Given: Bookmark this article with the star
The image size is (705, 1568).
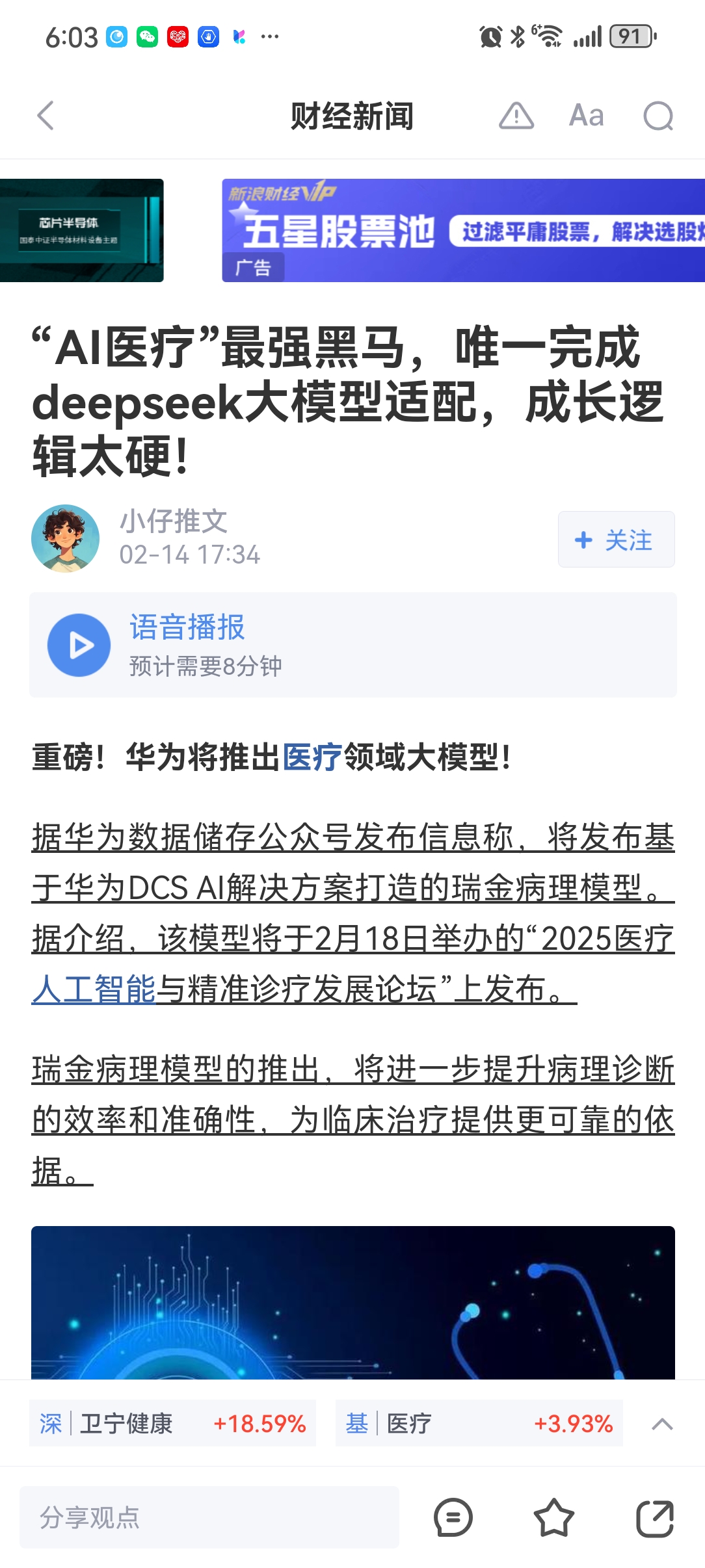Looking at the screenshot, I should coord(553,1518).
